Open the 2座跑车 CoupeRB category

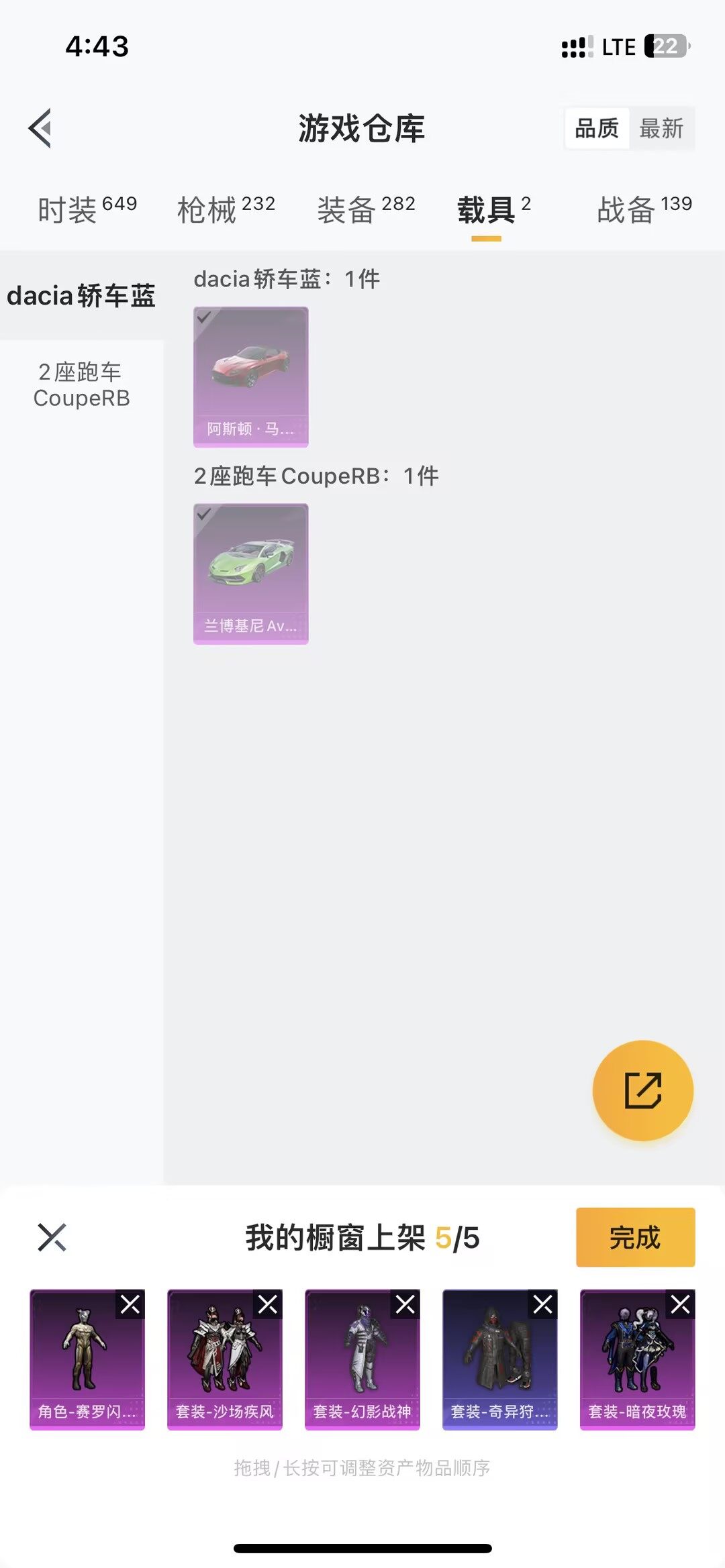pyautogui.click(x=82, y=386)
